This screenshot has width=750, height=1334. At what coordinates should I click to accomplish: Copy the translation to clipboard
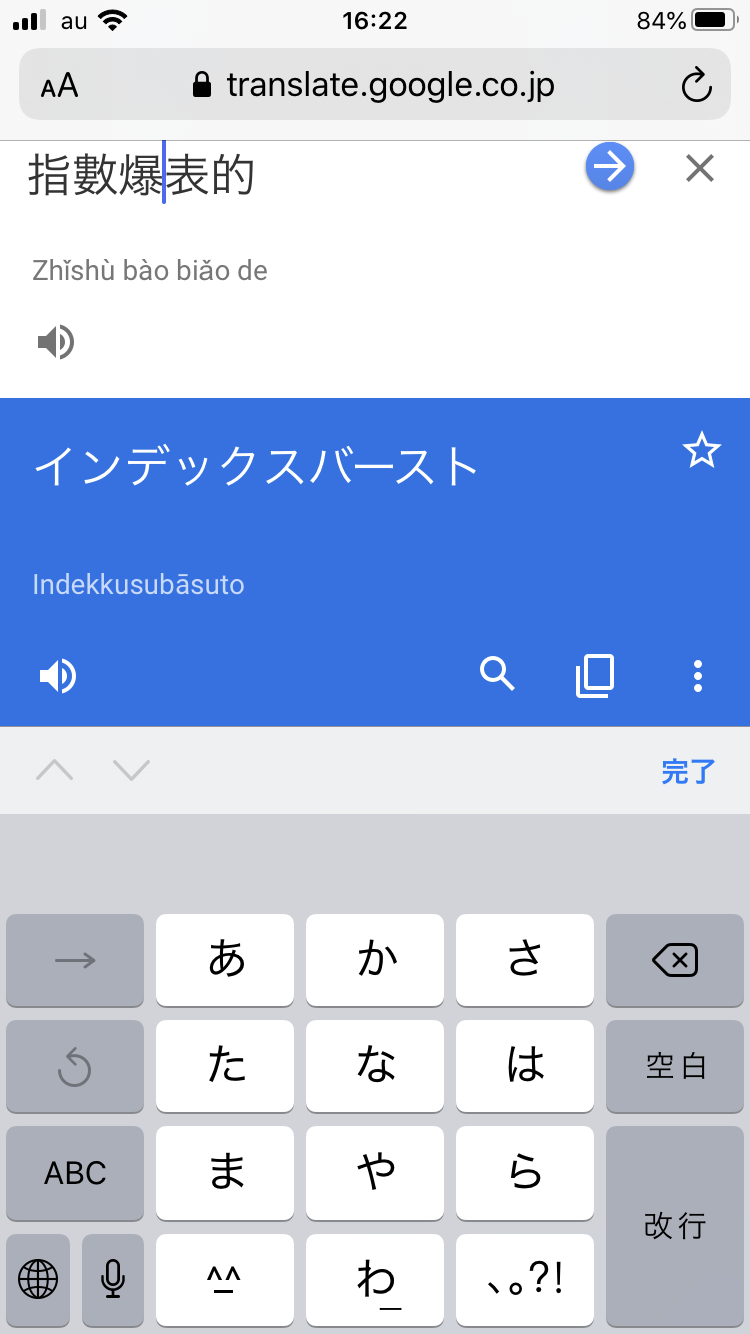point(595,677)
